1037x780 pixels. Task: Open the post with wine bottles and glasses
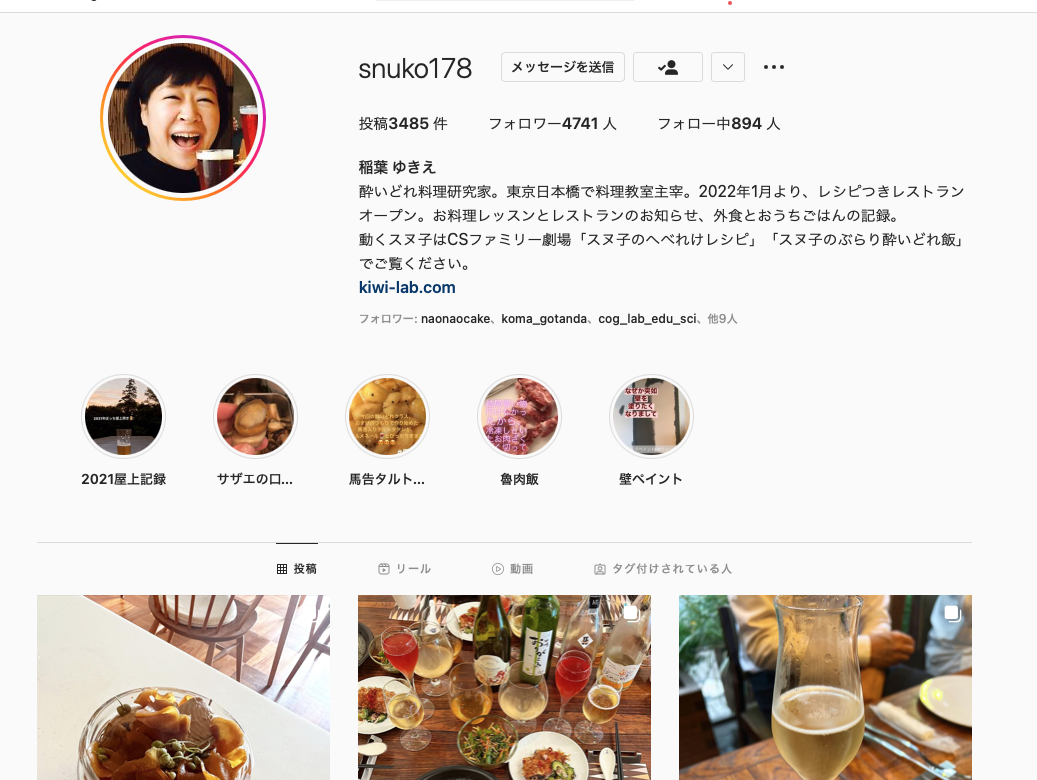504,687
